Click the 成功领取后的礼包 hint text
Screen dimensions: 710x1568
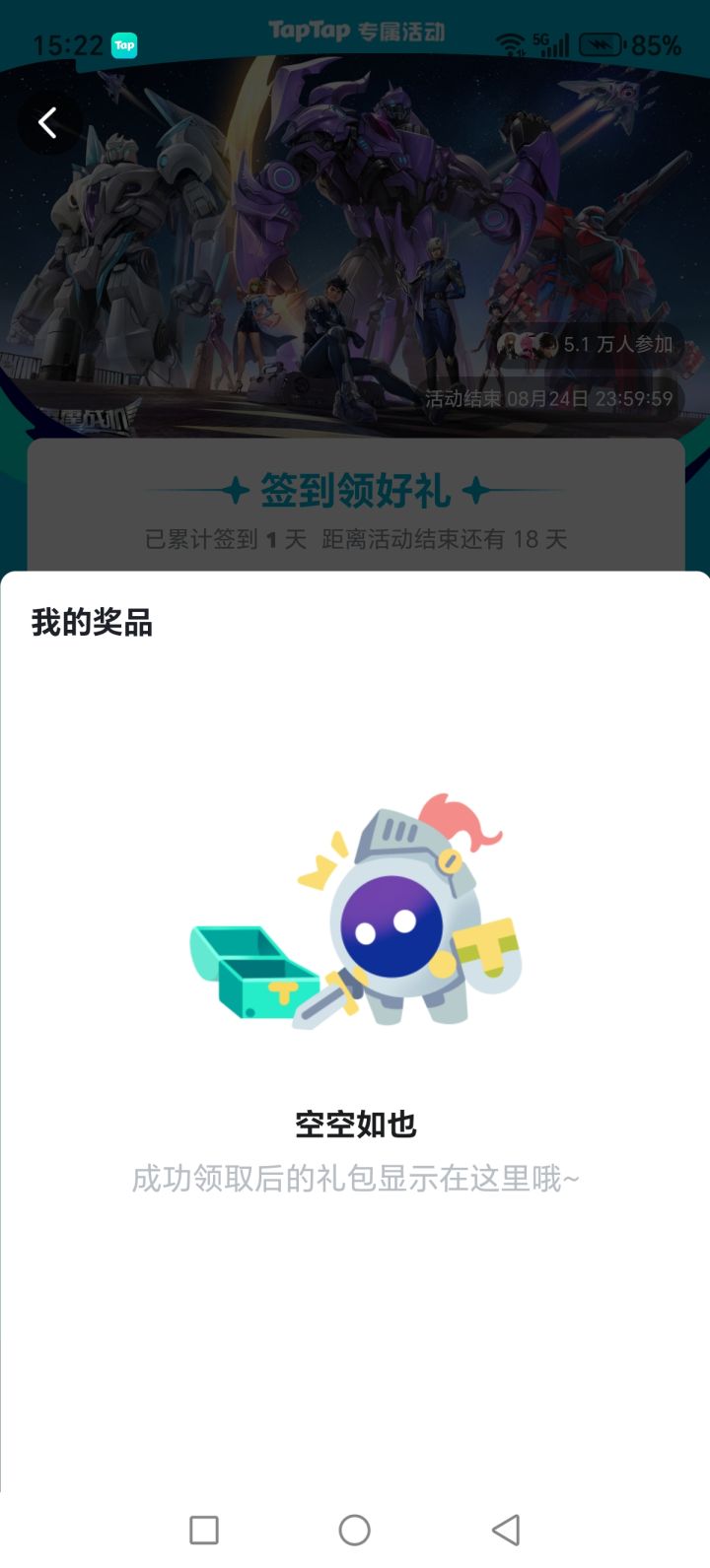click(x=355, y=1179)
